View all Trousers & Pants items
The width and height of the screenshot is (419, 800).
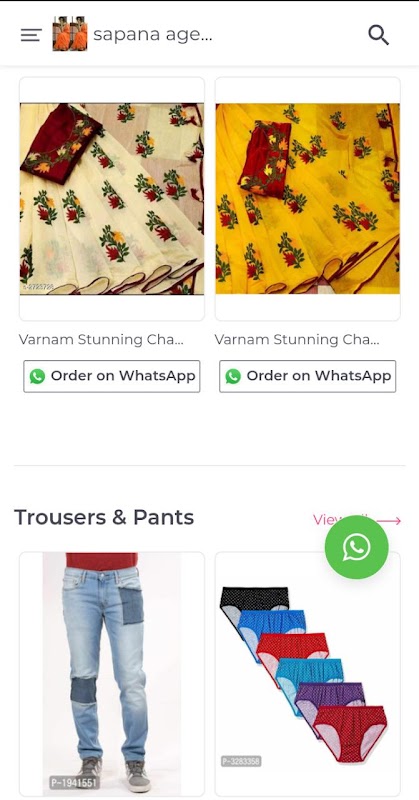tap(357, 520)
